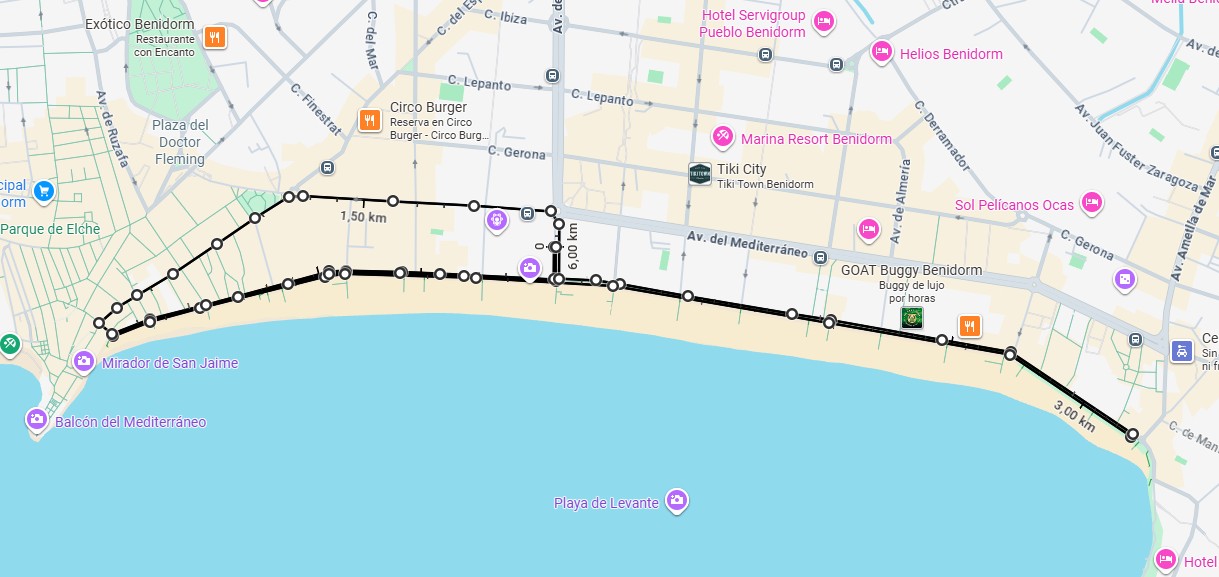Screen dimensions: 1219x577
Task: Open the Plaza del Doctor Fleming label
Action: [x=181, y=141]
